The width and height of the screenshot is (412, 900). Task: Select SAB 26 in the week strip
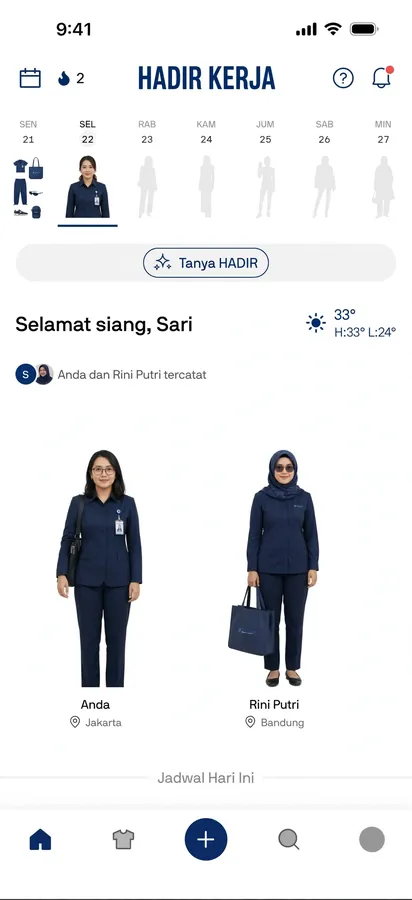point(324,169)
